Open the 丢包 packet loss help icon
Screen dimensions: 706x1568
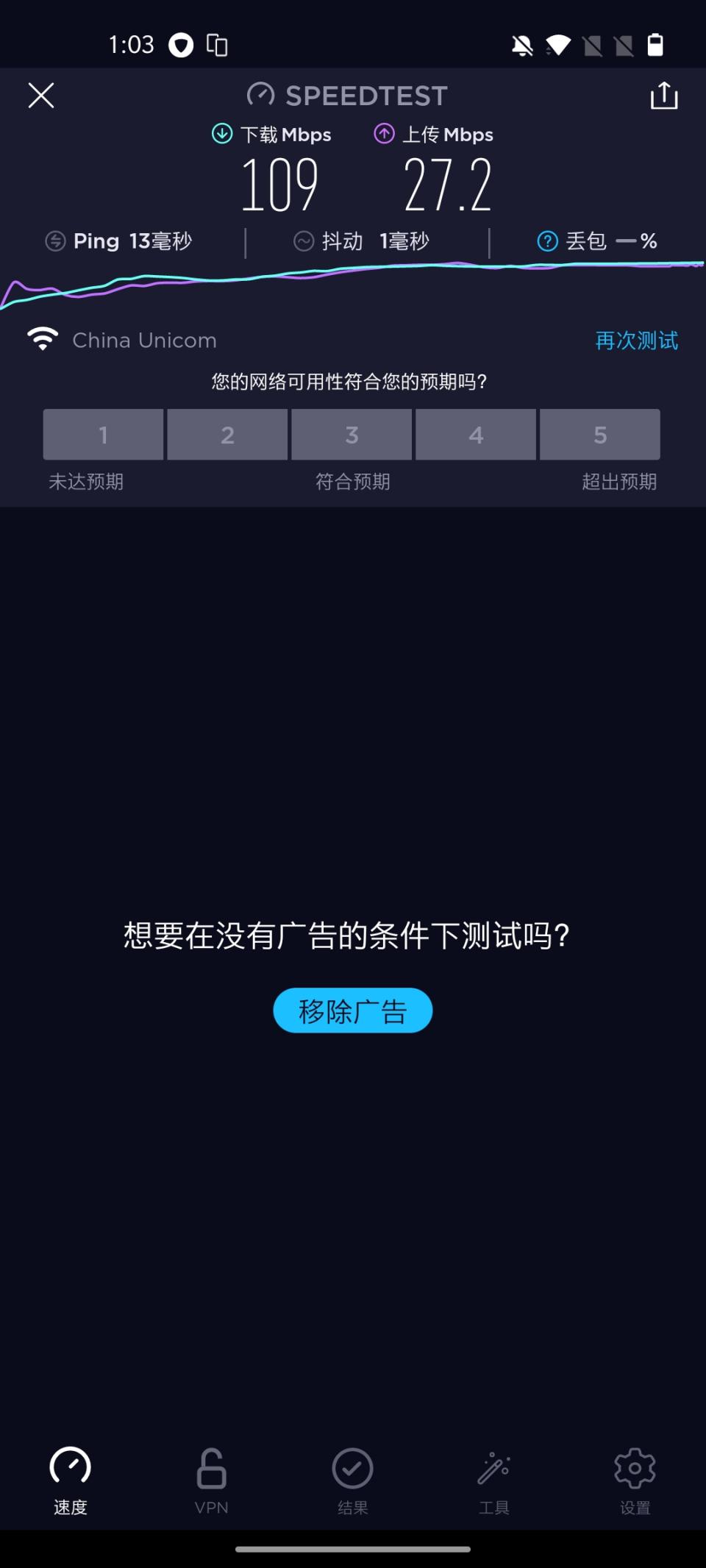[x=546, y=240]
